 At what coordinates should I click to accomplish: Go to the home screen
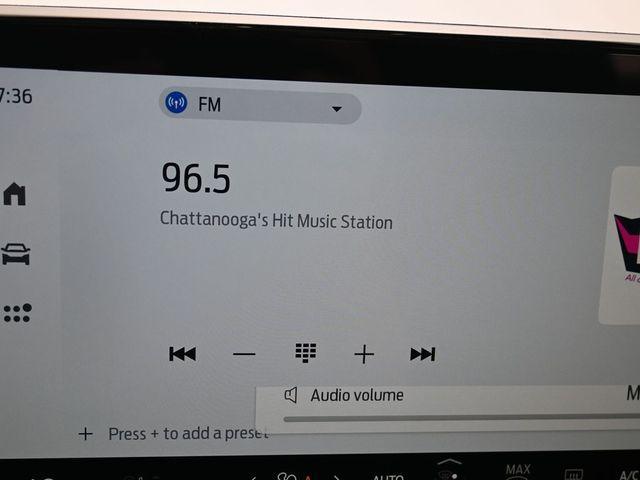point(15,194)
